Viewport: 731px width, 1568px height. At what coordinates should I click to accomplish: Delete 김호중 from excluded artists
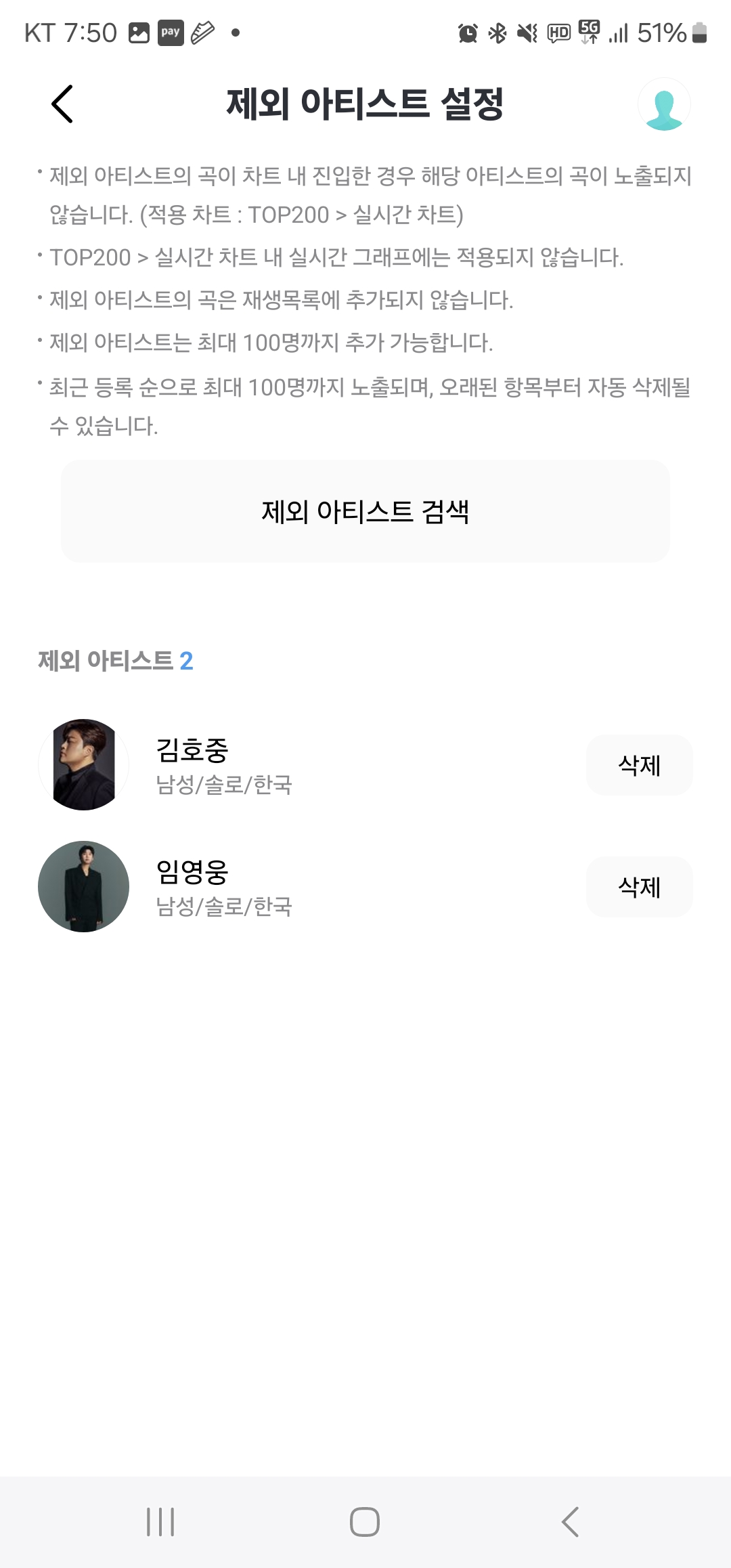639,765
